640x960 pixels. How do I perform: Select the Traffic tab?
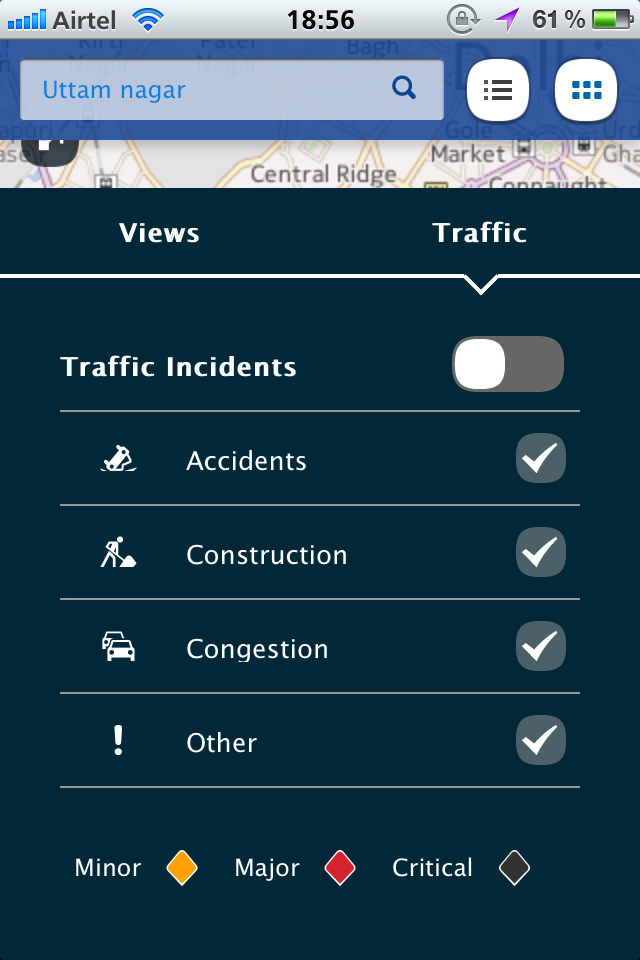click(480, 233)
